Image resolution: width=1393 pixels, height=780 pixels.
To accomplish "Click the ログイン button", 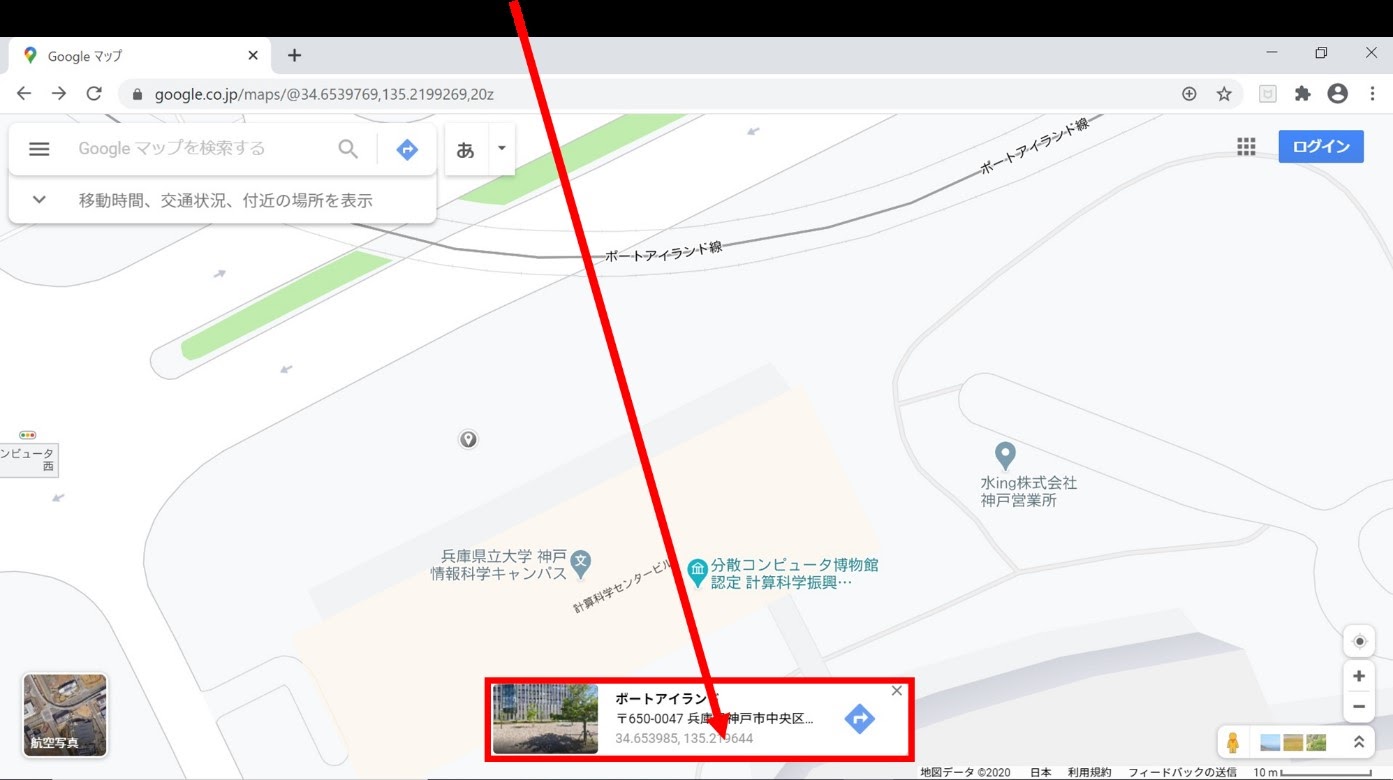I will [x=1321, y=146].
